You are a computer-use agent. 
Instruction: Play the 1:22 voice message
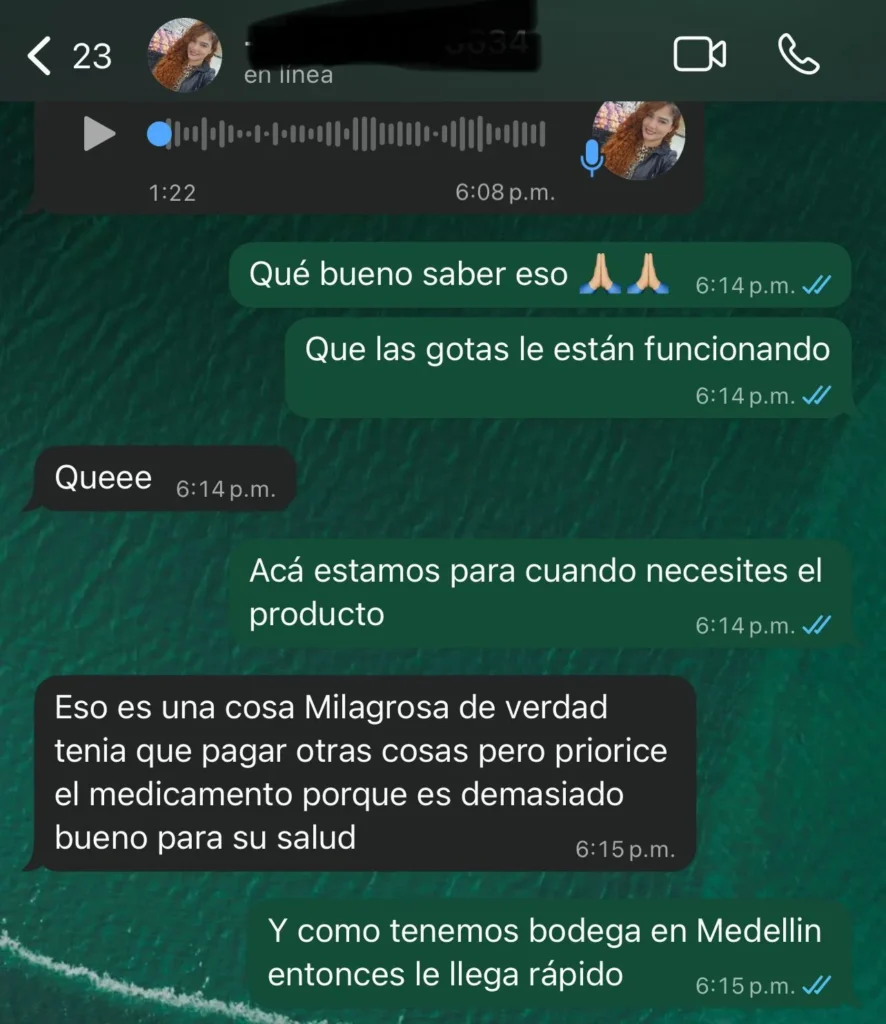click(x=99, y=134)
